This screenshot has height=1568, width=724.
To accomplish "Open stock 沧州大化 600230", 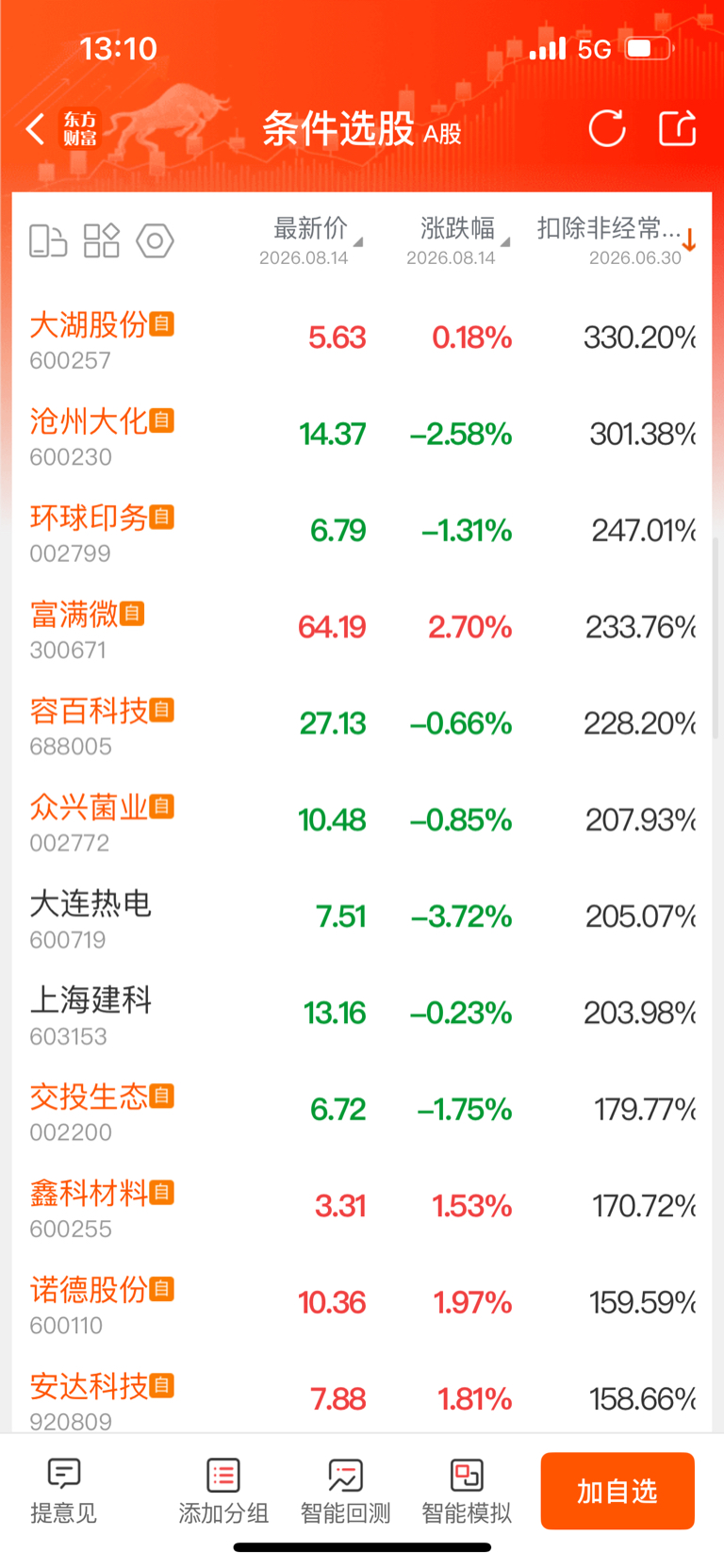I will tap(362, 435).
